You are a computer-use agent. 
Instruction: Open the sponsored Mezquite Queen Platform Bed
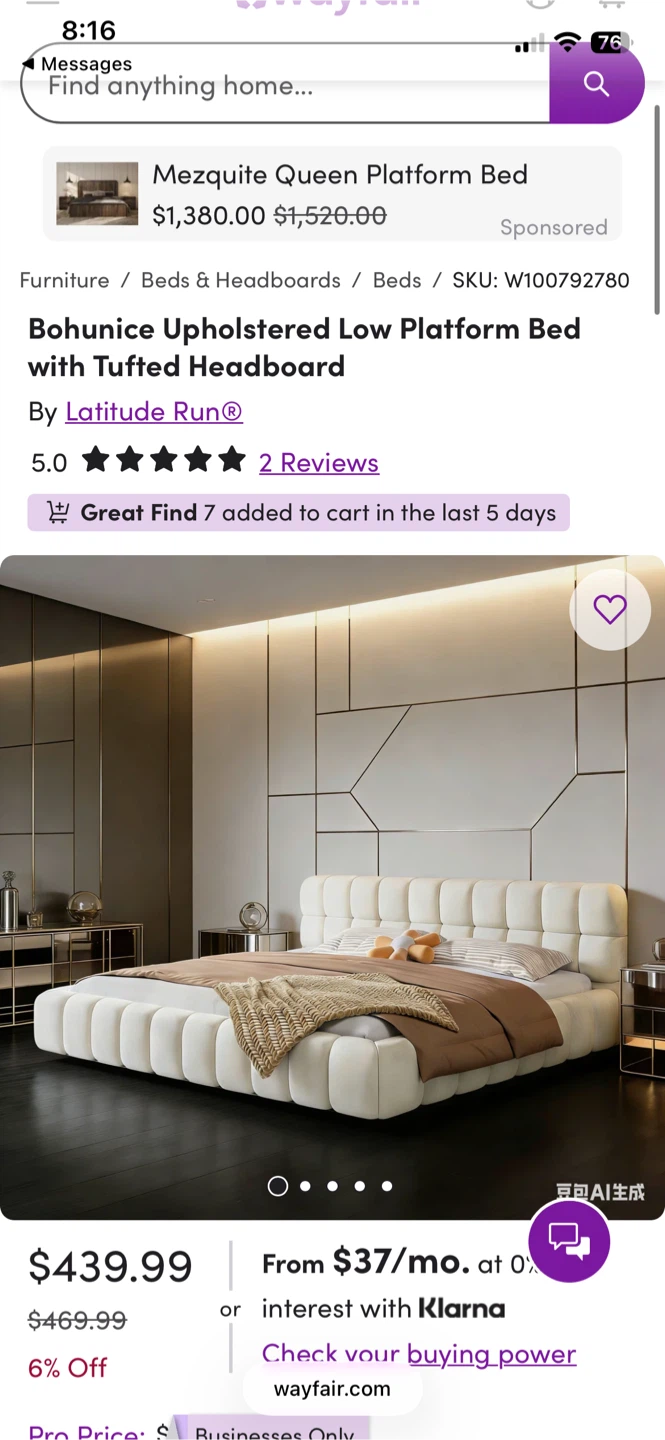332,194
